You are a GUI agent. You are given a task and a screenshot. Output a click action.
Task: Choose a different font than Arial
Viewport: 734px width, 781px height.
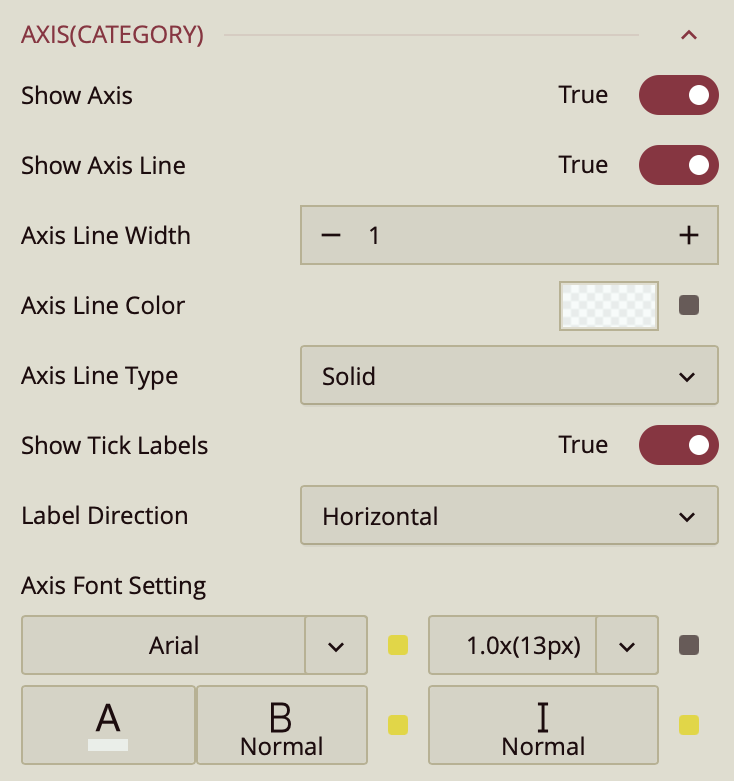tap(336, 646)
